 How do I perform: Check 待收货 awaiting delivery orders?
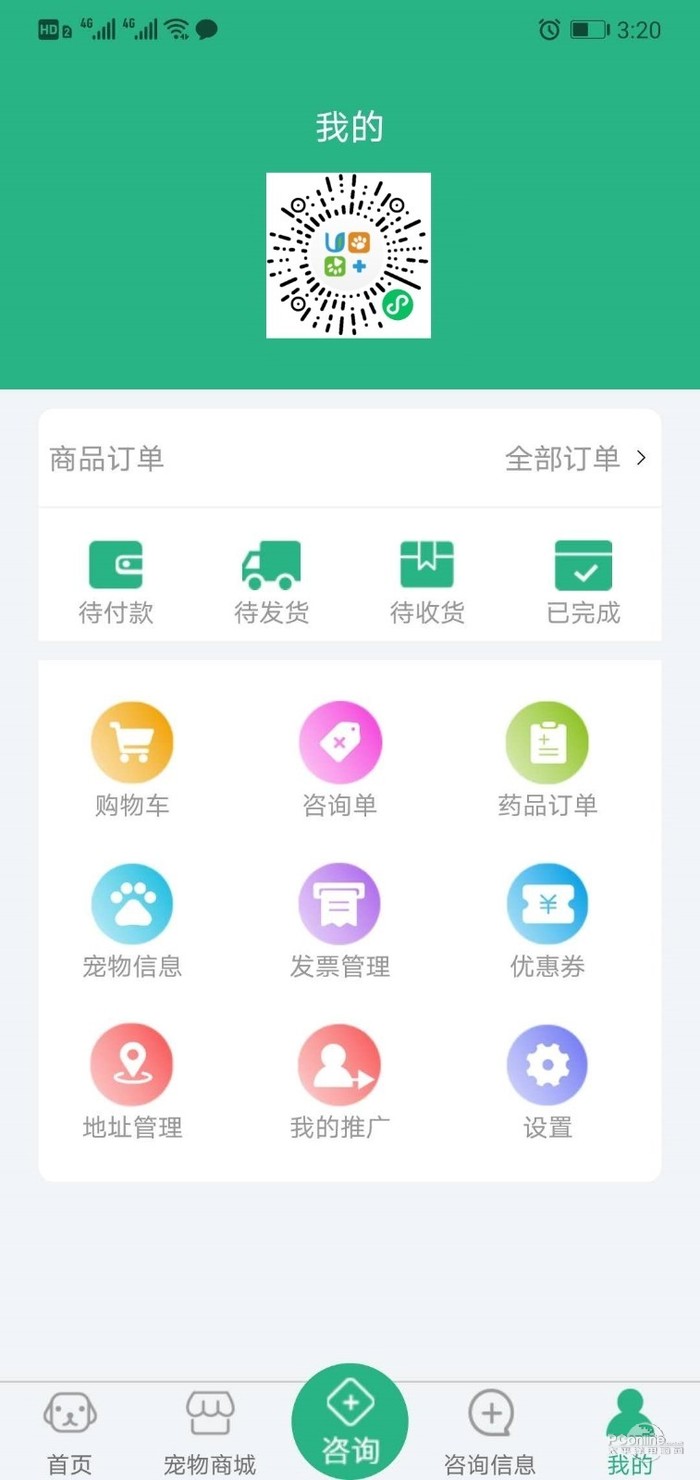click(427, 582)
